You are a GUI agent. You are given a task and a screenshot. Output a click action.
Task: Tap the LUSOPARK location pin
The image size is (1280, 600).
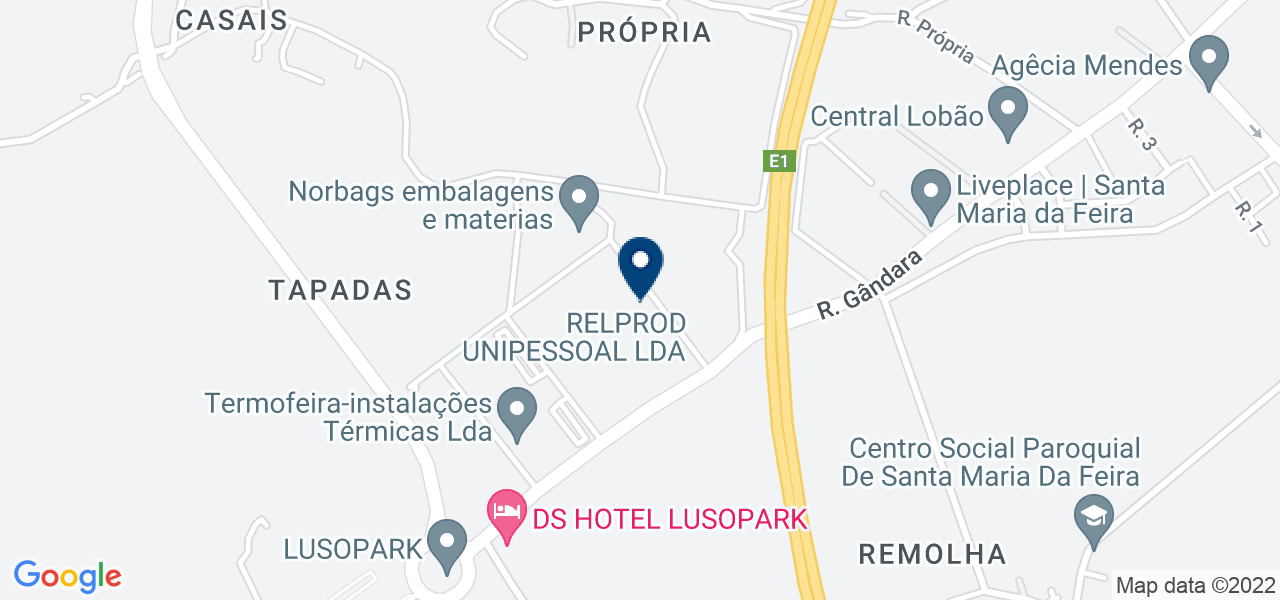click(x=446, y=543)
